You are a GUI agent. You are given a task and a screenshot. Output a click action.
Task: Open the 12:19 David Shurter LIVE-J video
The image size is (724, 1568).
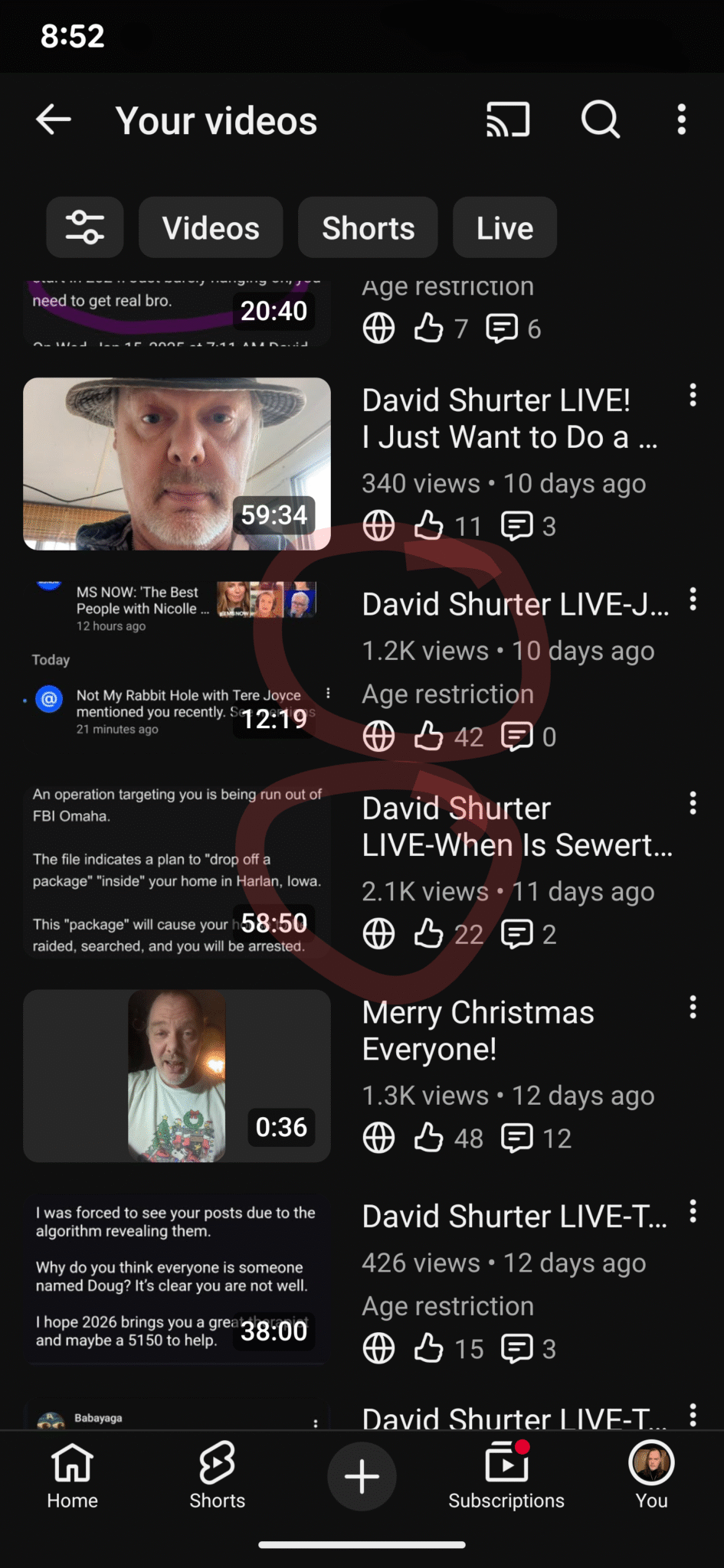(177, 668)
